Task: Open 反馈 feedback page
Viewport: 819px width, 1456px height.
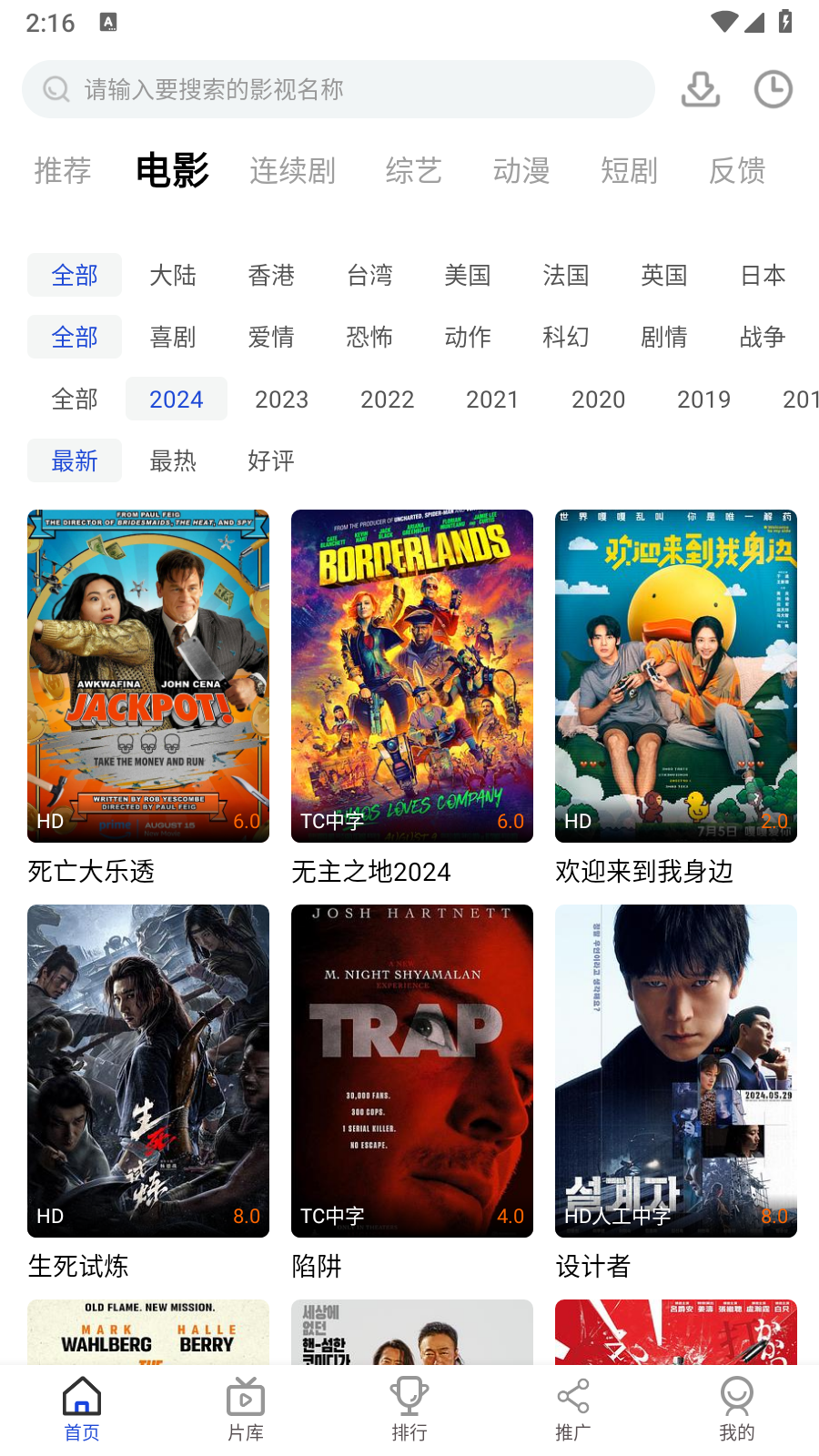Action: (x=738, y=171)
